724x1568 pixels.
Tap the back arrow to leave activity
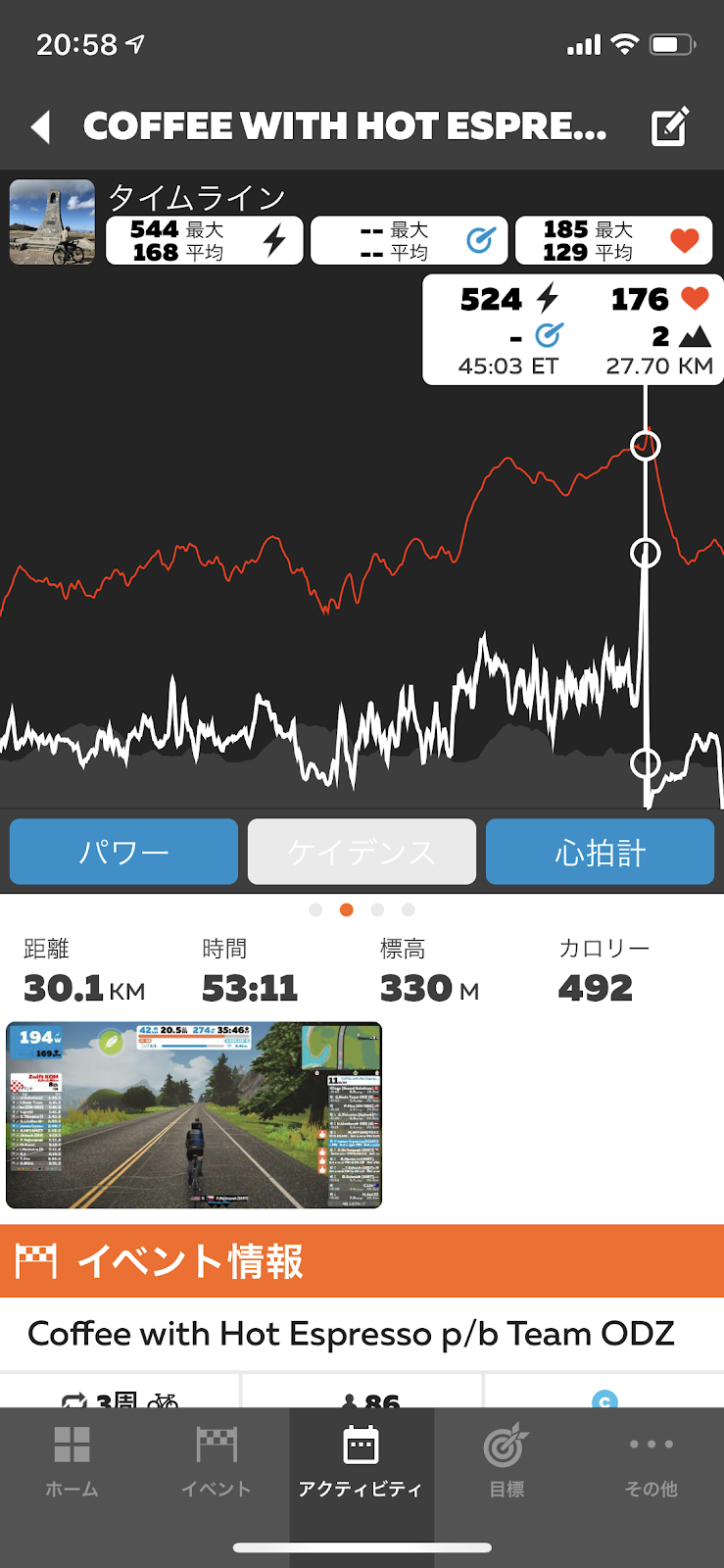pos(41,126)
